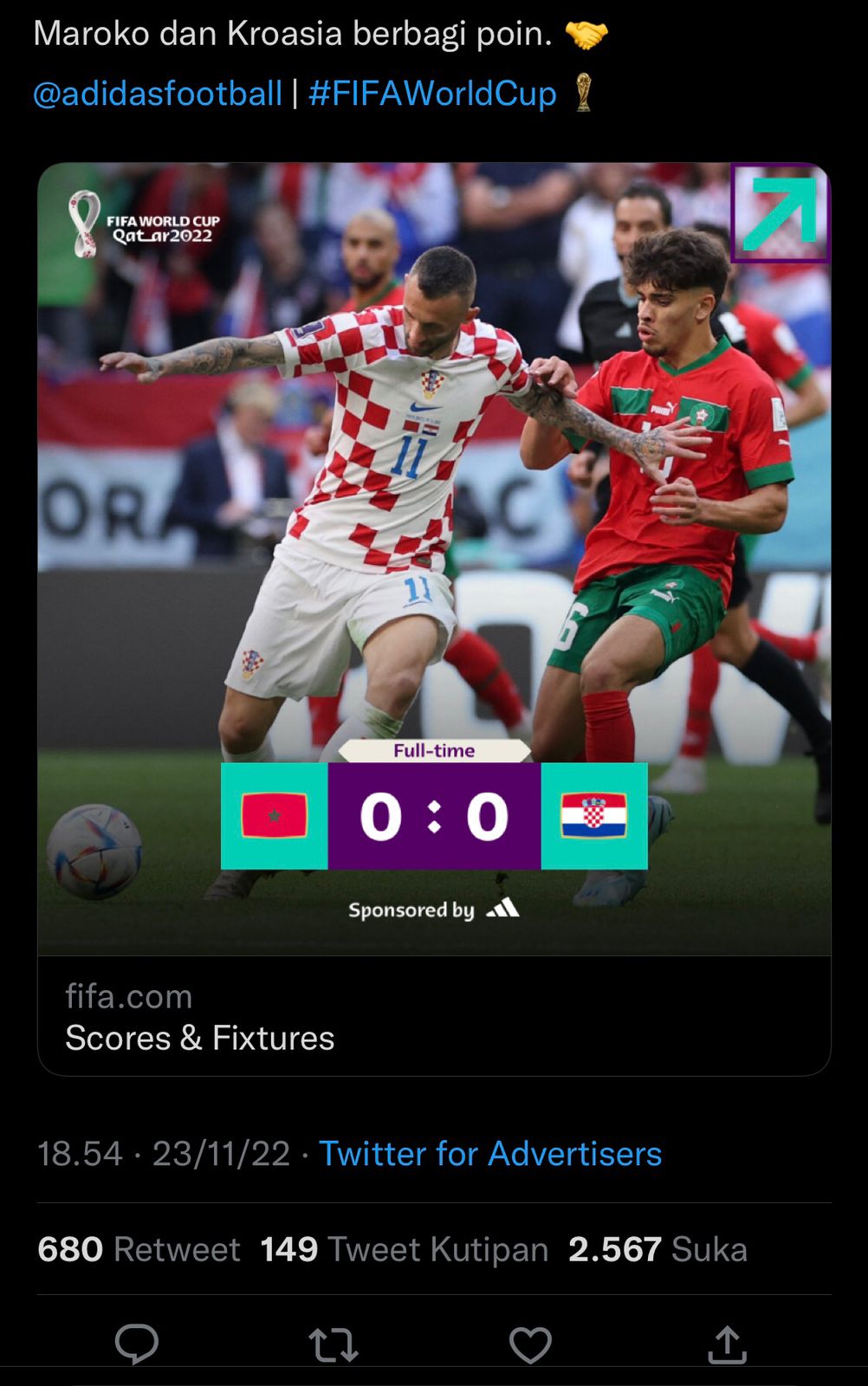This screenshot has height=1386, width=868.
Task: Open the @adidasfootball mention
Action: tap(158, 94)
